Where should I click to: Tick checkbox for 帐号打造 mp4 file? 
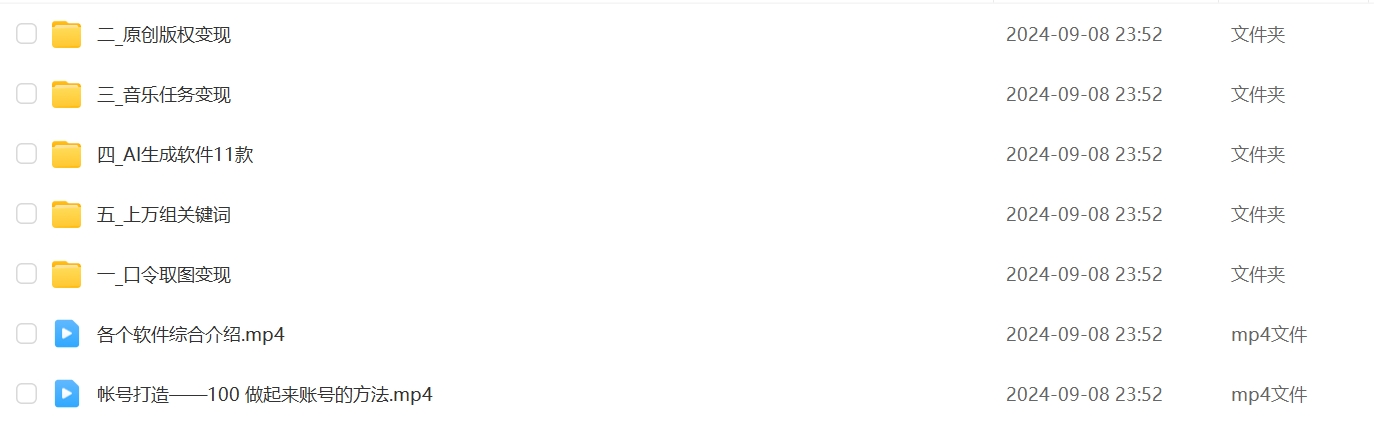[x=27, y=394]
